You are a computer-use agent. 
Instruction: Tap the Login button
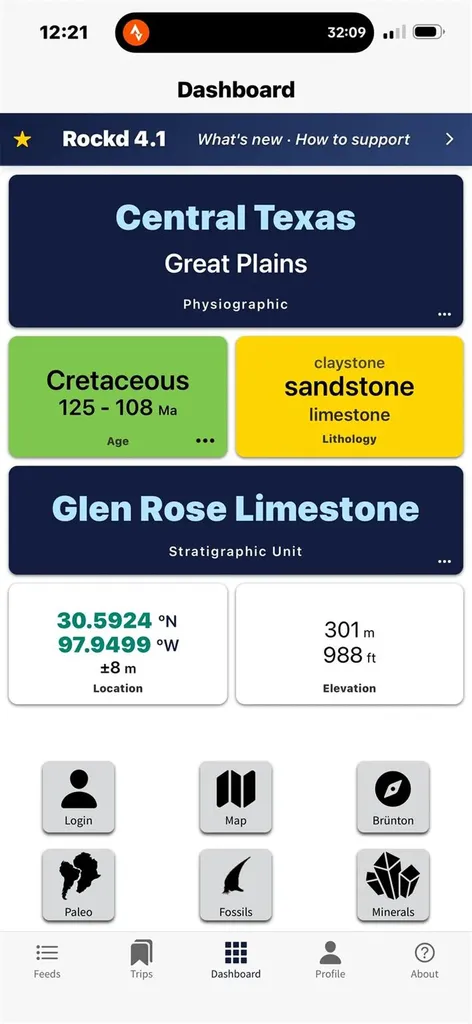pos(78,797)
